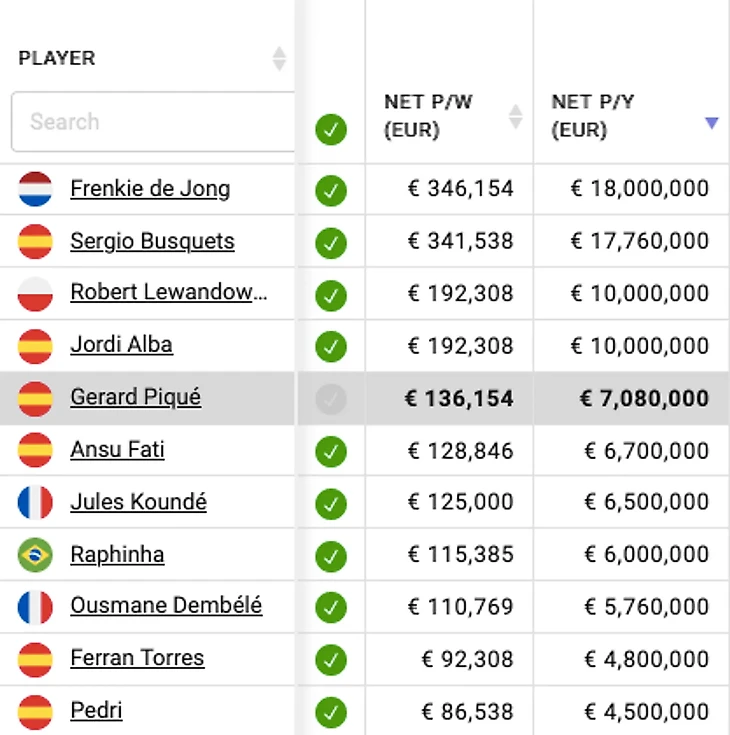Sort the table by PLAYER column
The width and height of the screenshot is (730, 735).
pos(279,58)
